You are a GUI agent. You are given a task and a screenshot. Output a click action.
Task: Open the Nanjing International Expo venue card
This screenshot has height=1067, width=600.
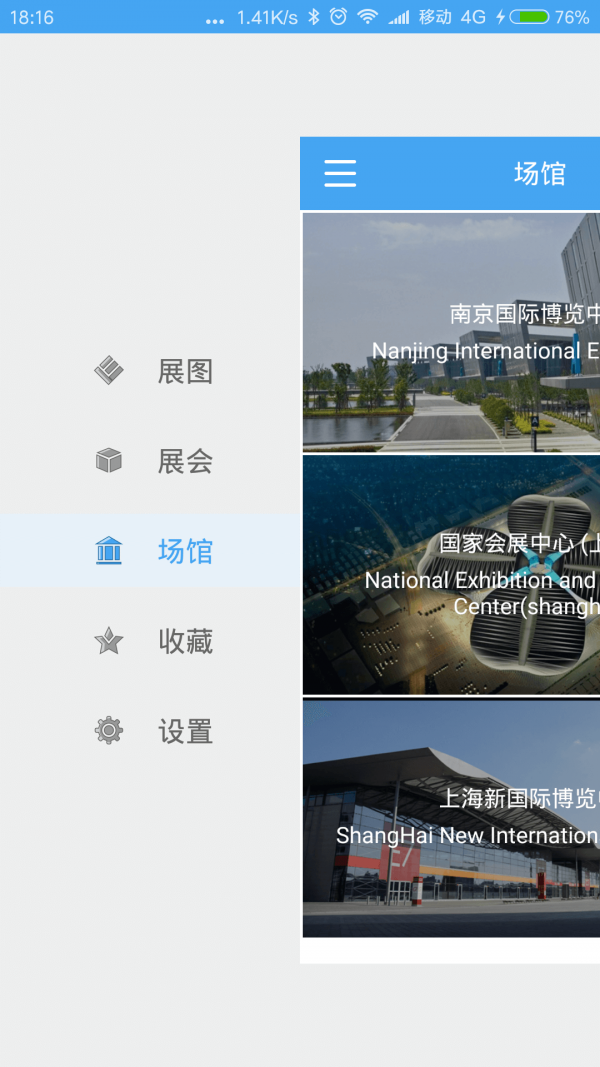coord(451,332)
